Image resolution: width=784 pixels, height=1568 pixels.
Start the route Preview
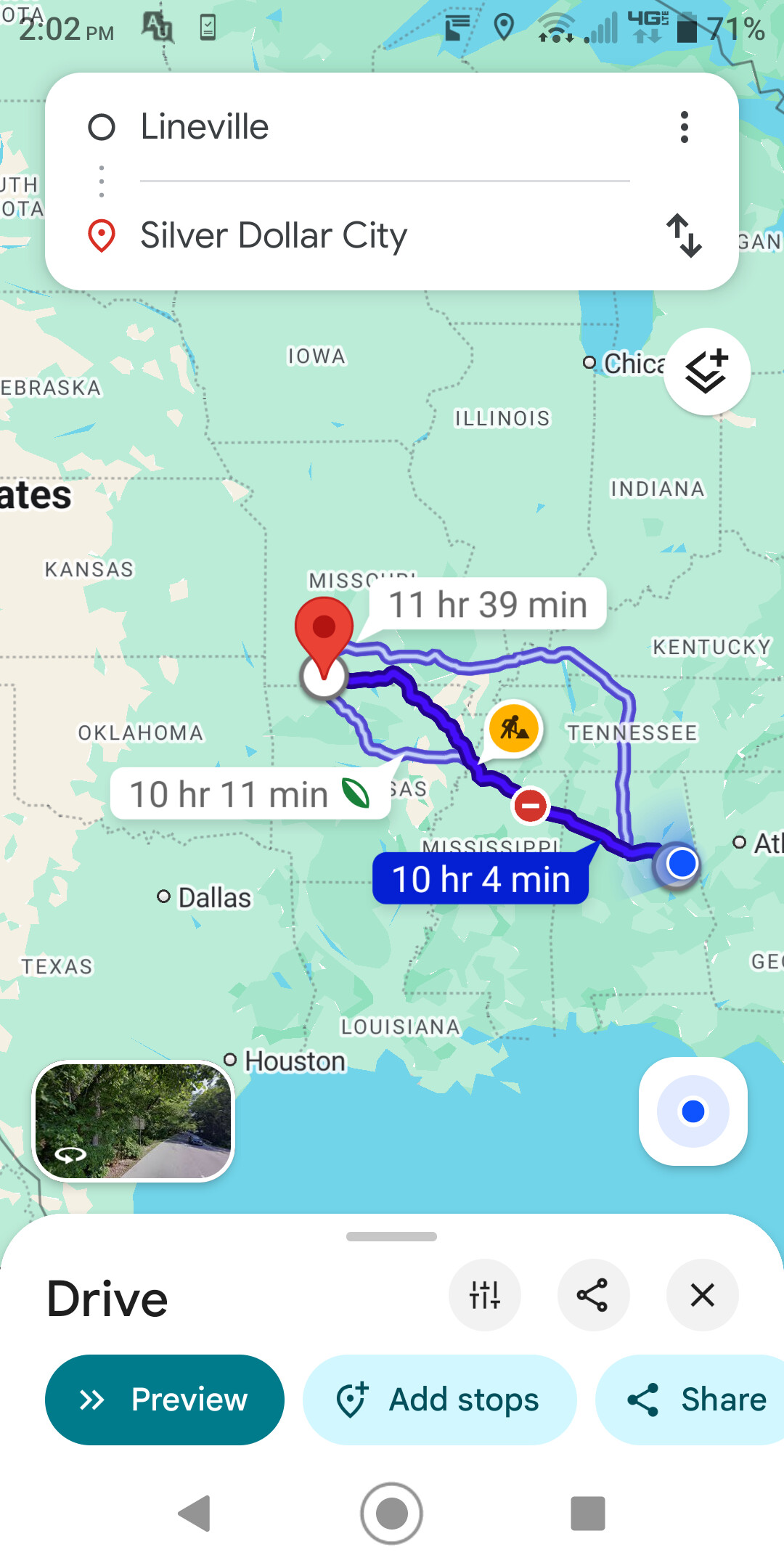165,1400
